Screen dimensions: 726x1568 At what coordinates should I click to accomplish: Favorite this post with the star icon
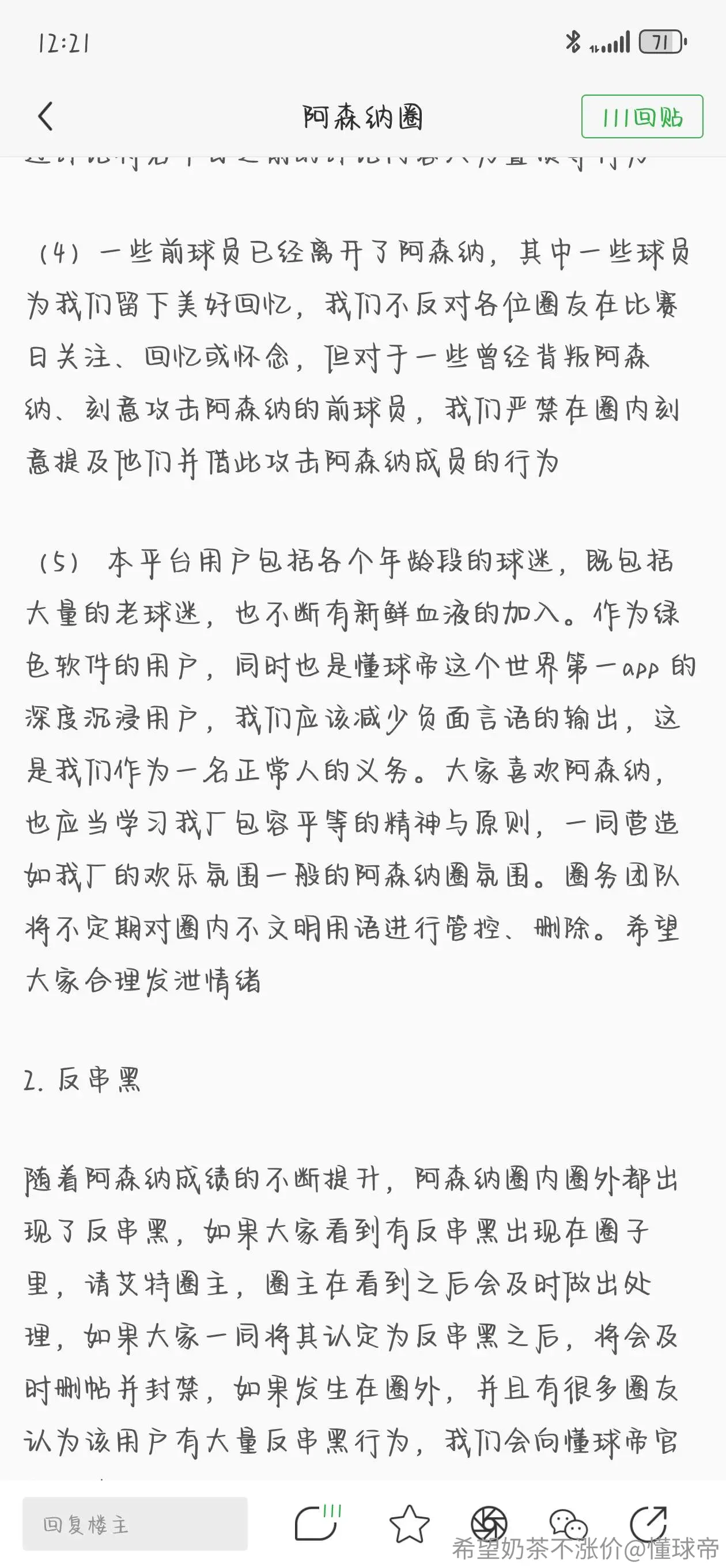tap(409, 1524)
